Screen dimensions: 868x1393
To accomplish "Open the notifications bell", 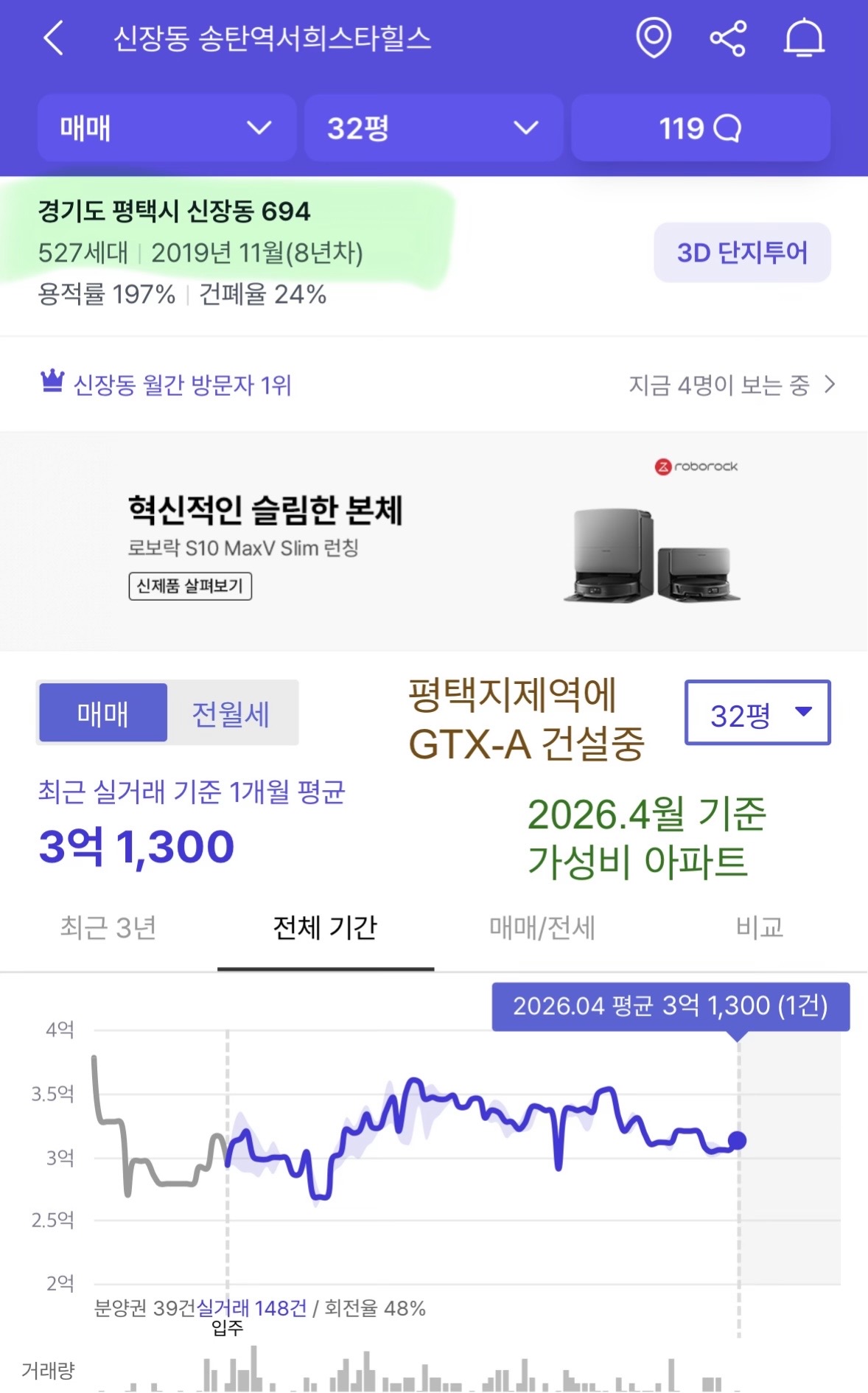I will coord(804,38).
